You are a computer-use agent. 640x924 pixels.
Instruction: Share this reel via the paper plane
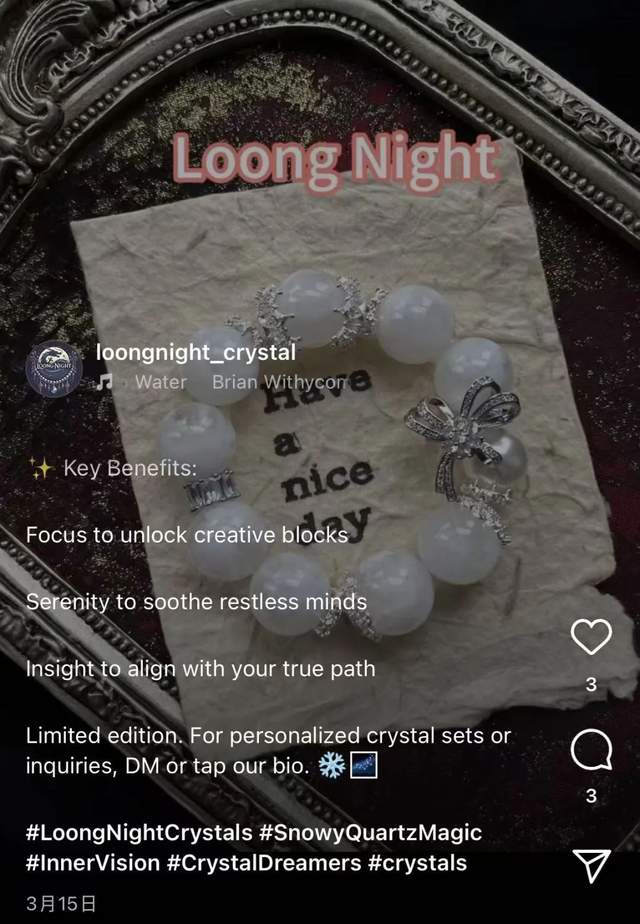click(x=591, y=866)
